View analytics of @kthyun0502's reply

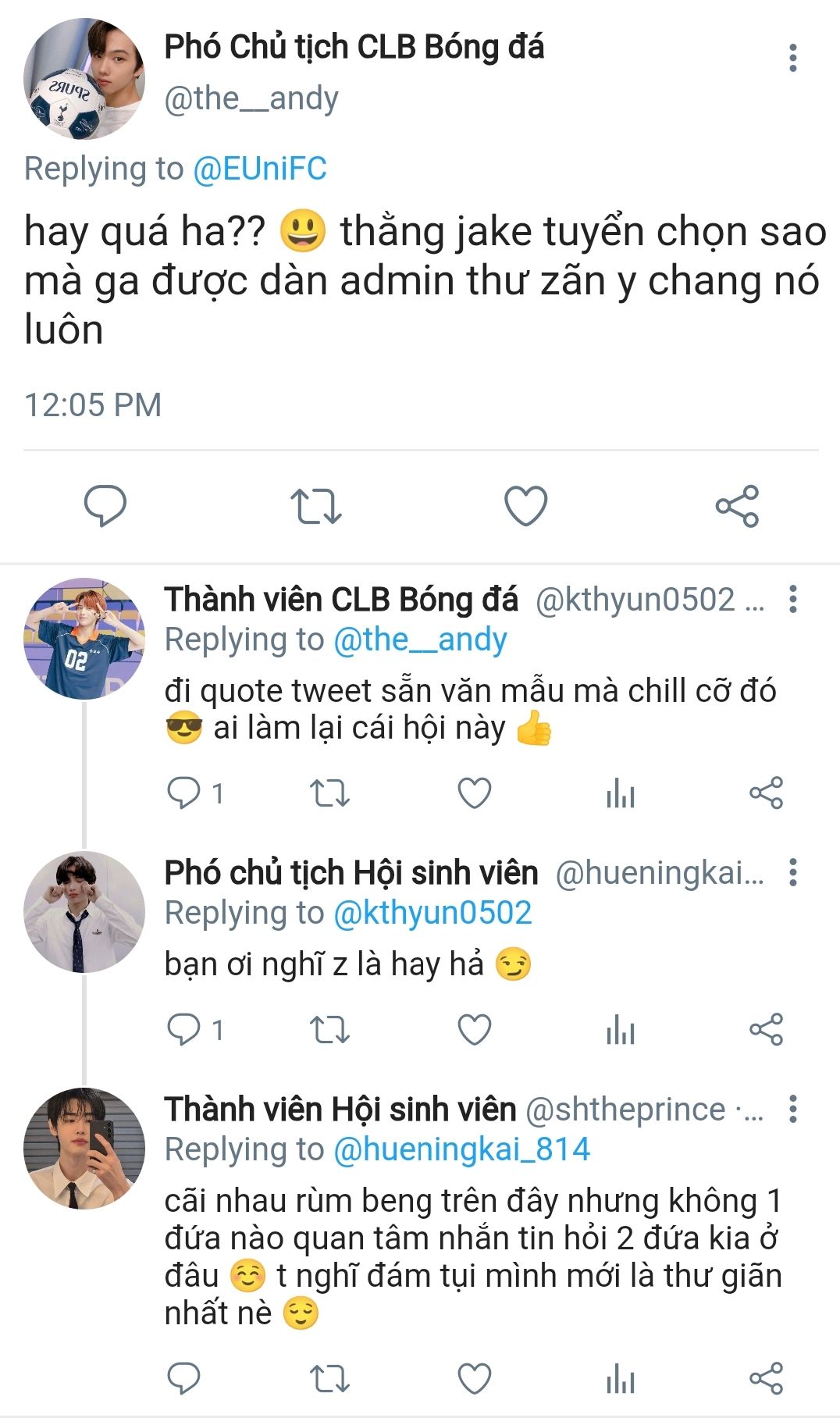pos(621,793)
